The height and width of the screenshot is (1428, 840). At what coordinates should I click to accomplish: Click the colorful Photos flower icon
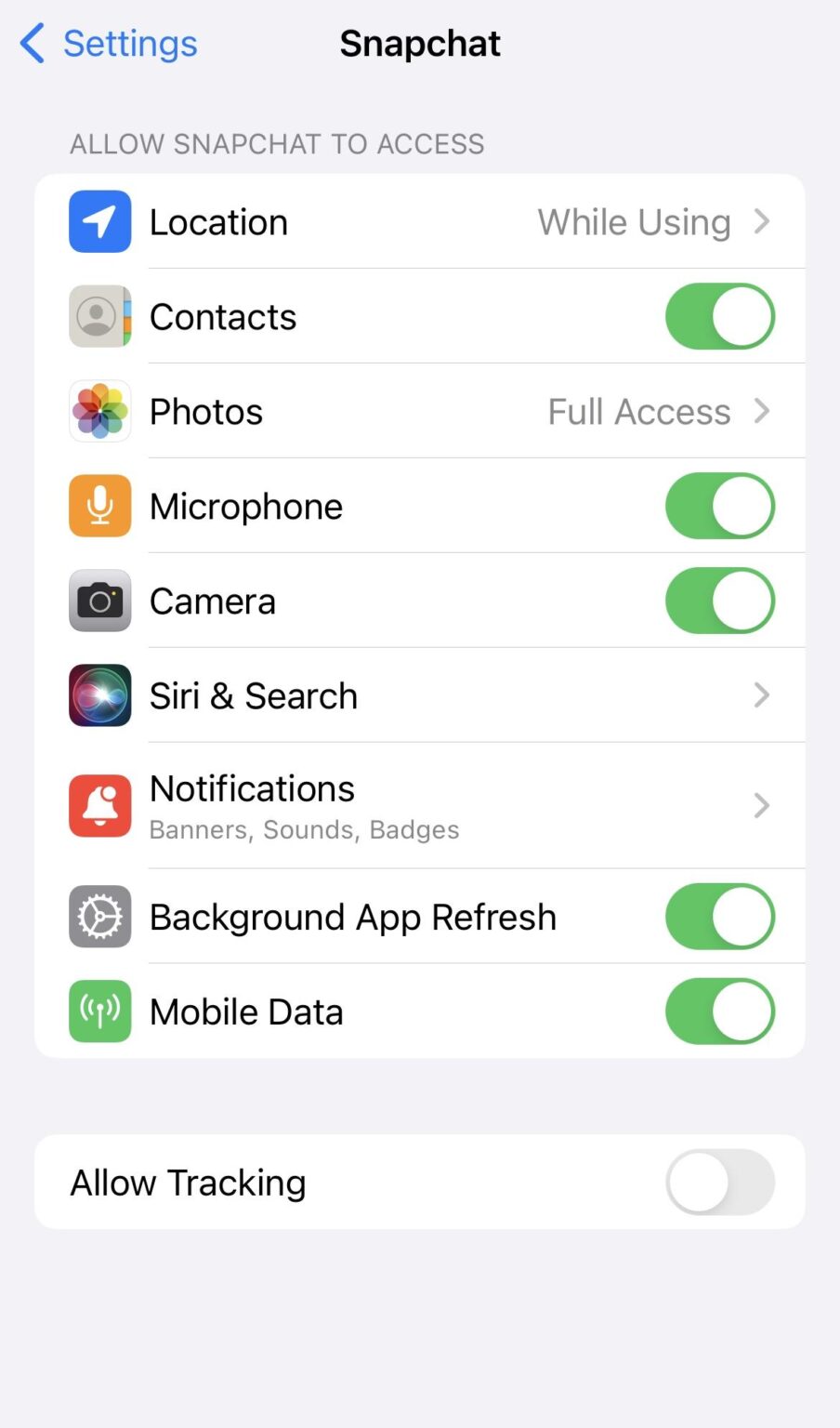pos(99,411)
